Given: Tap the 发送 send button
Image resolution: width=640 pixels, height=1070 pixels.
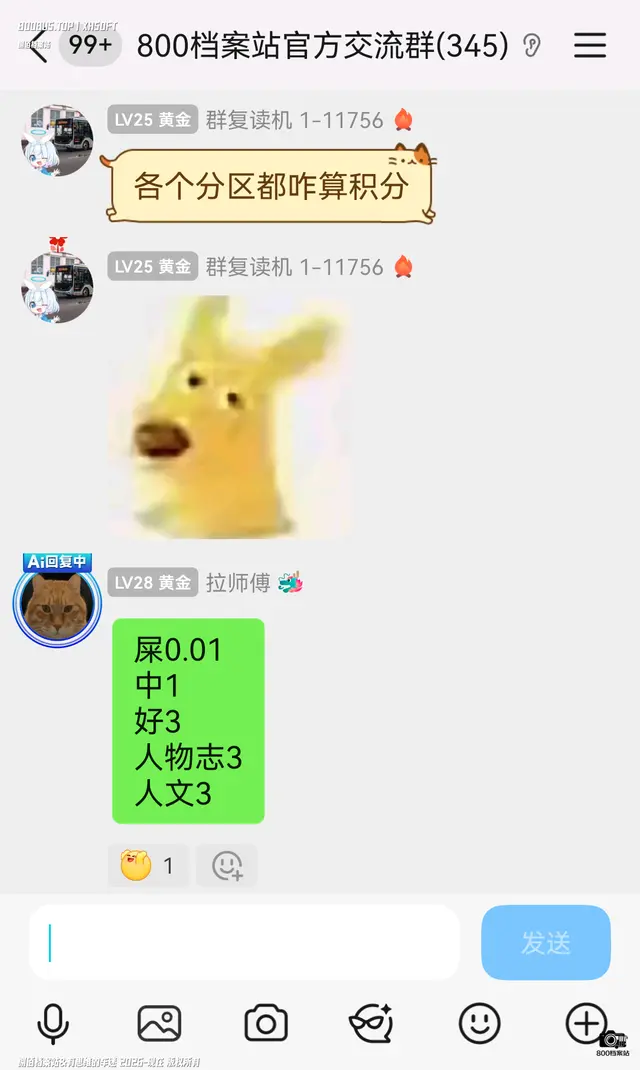Looking at the screenshot, I should 546,942.
